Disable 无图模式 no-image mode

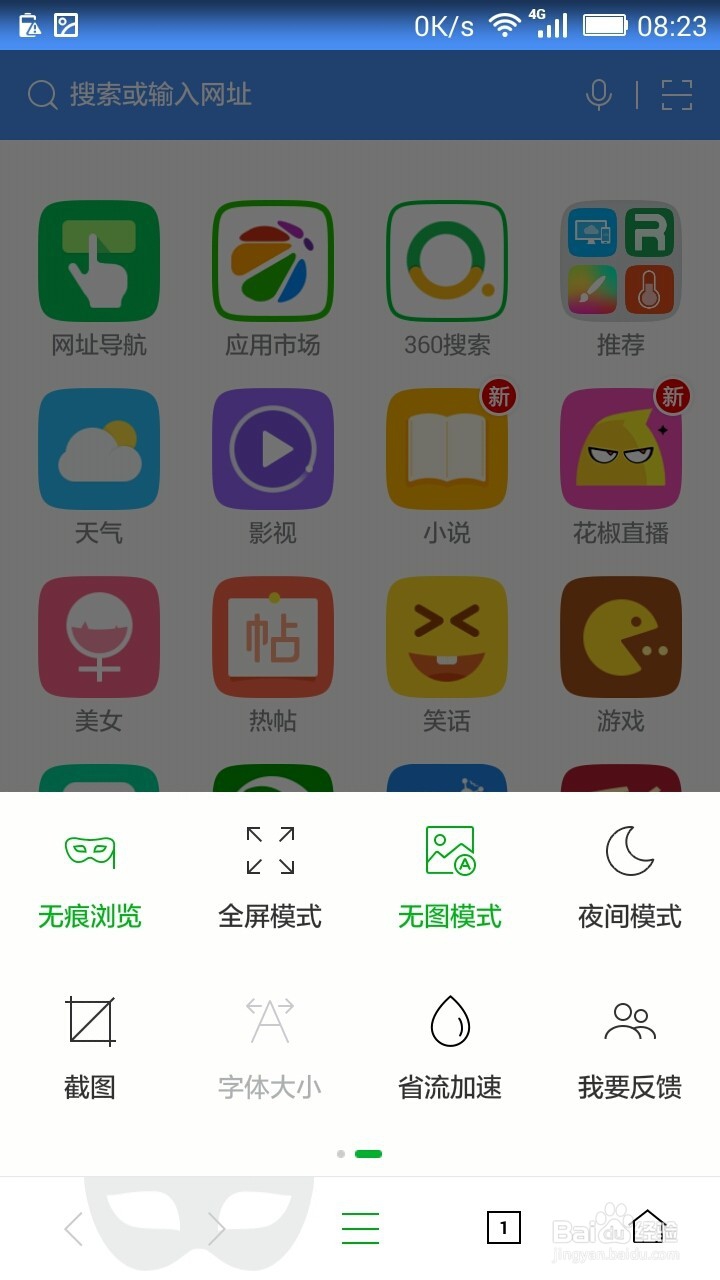[449, 870]
